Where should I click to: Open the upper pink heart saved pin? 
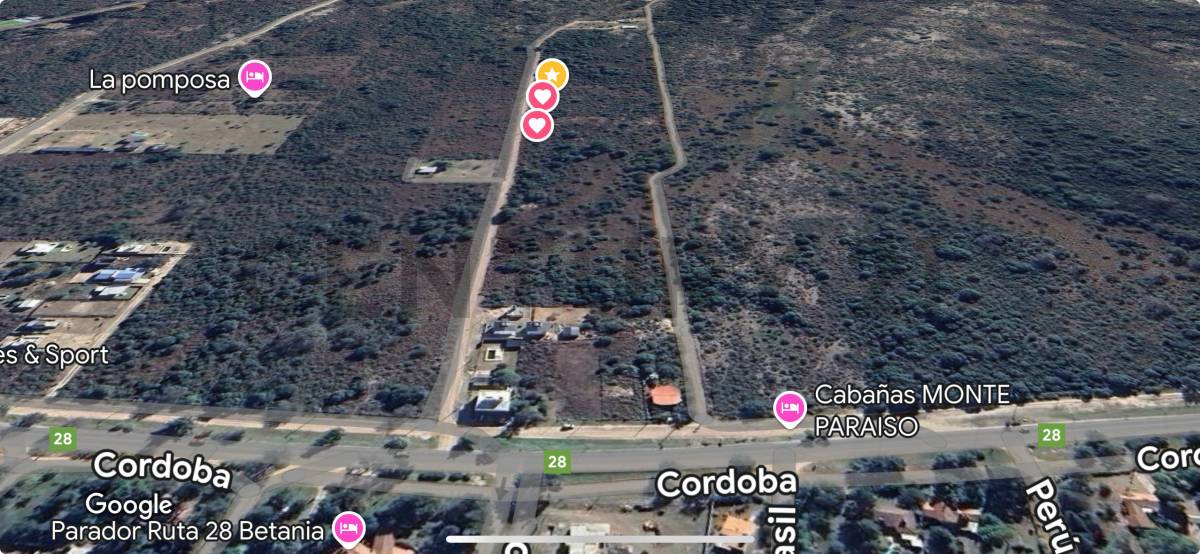pos(542,97)
